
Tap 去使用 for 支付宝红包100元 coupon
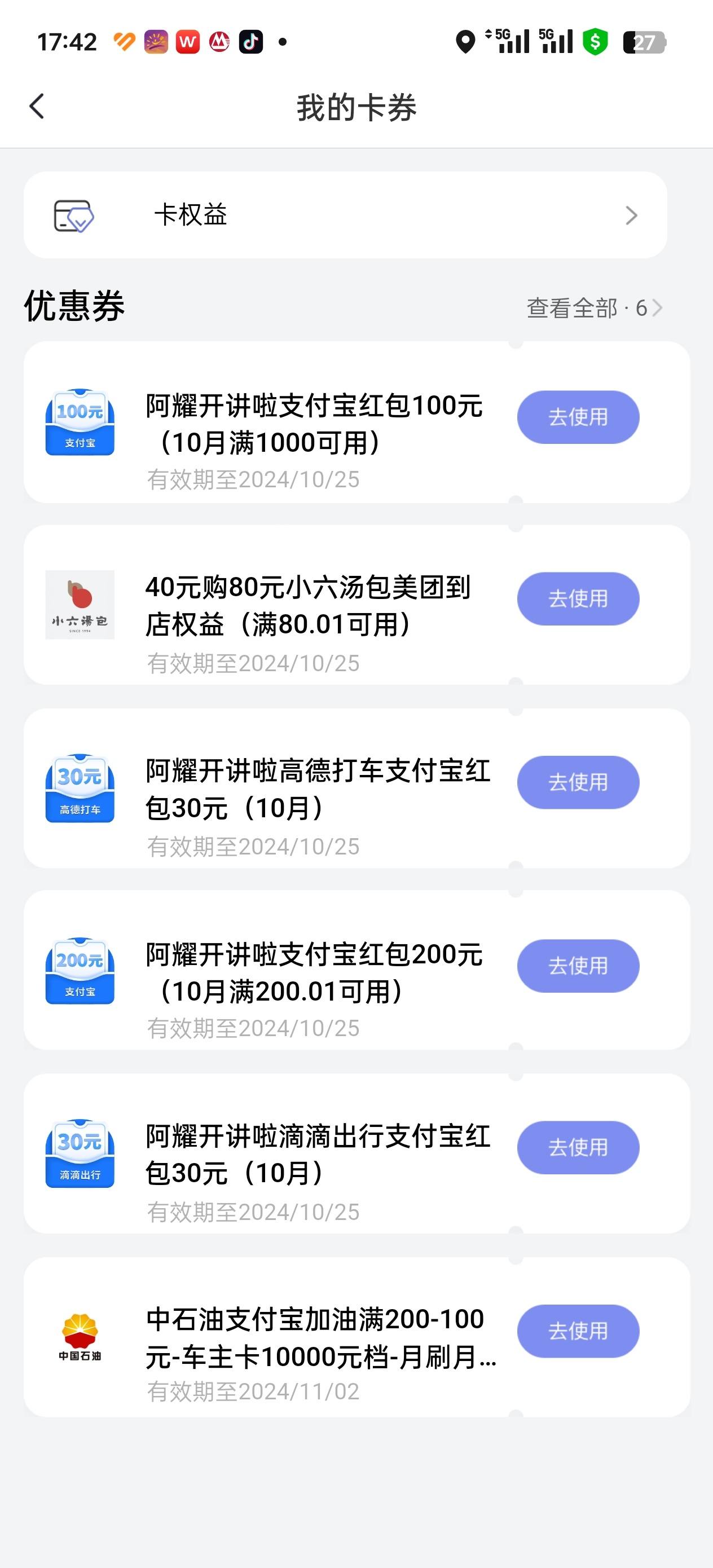[578, 417]
